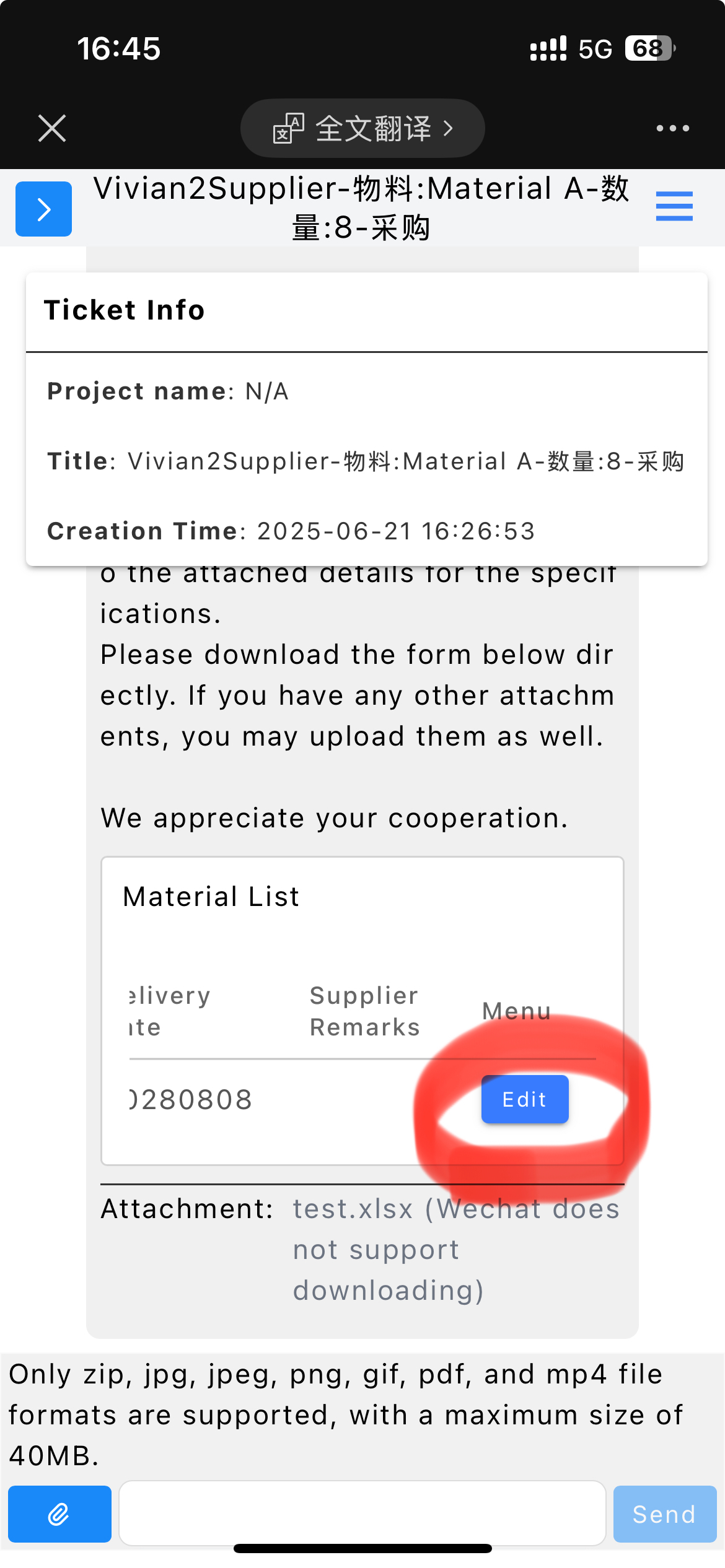The image size is (725, 1568).
Task: Tap the Send button
Action: coord(664,1514)
